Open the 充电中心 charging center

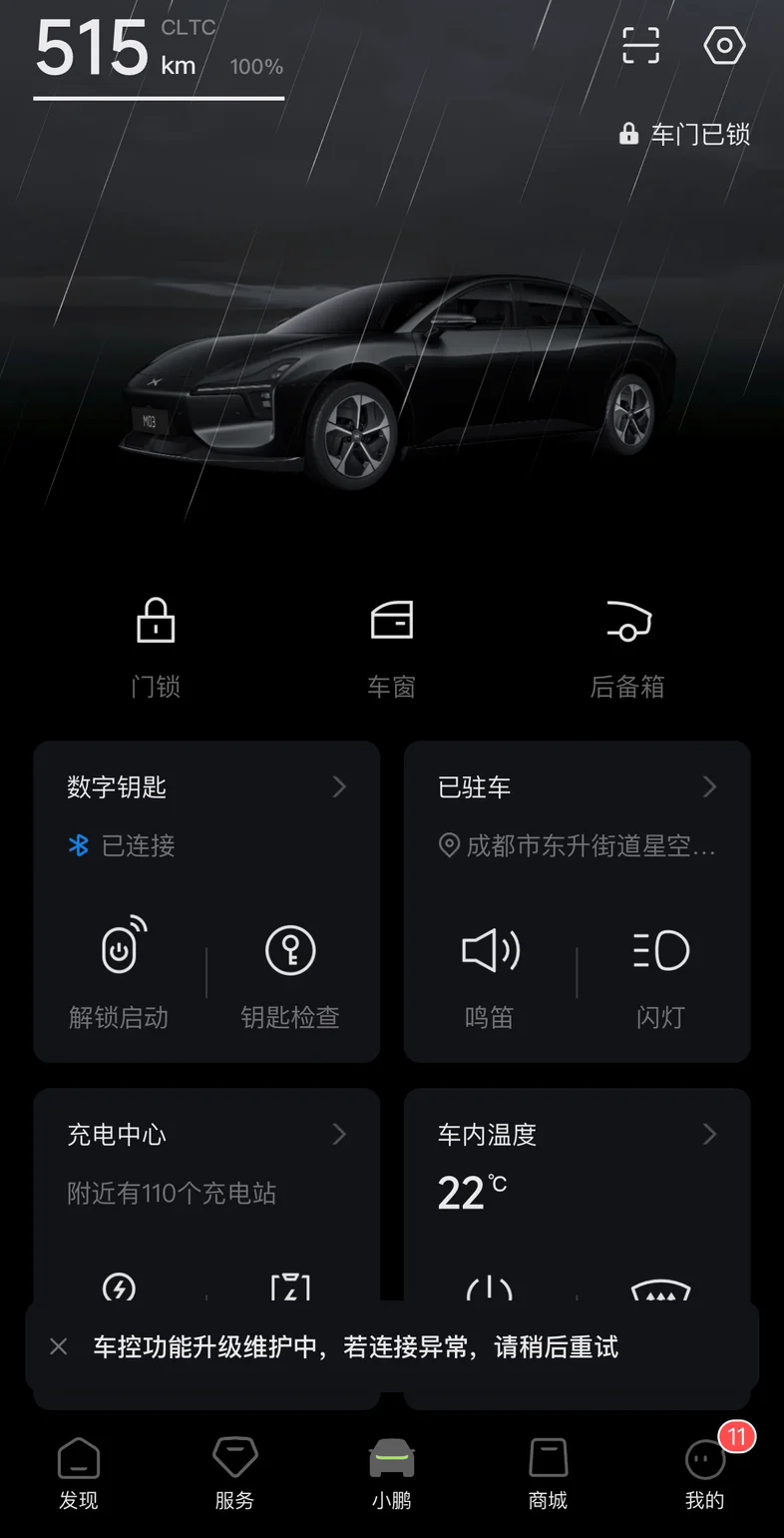click(x=206, y=1135)
